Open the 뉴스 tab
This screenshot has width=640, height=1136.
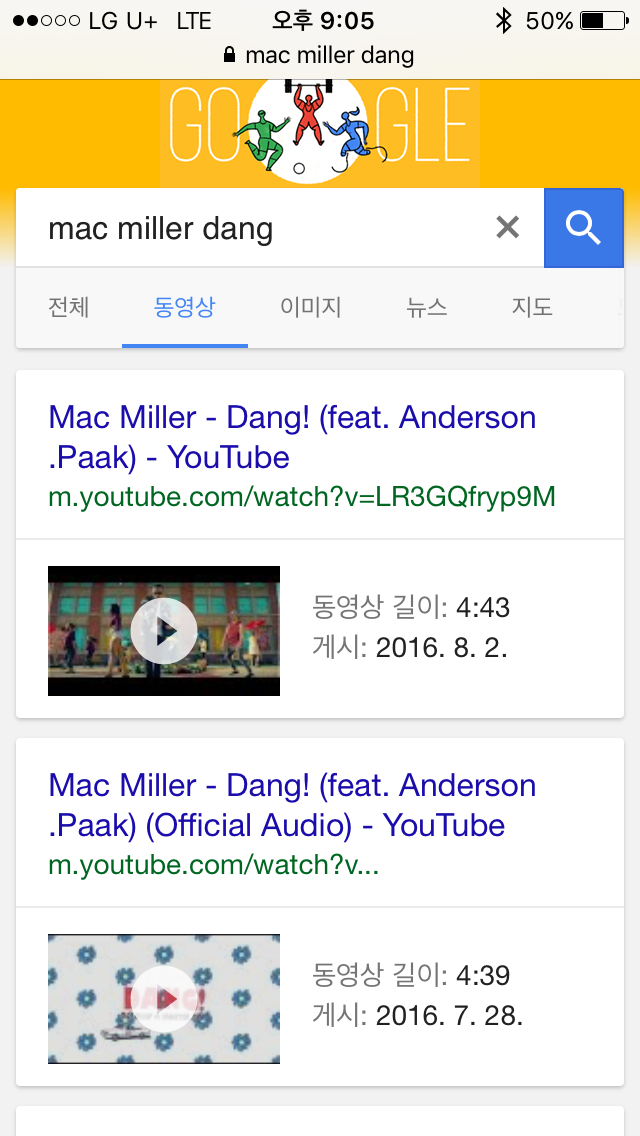pyautogui.click(x=427, y=307)
